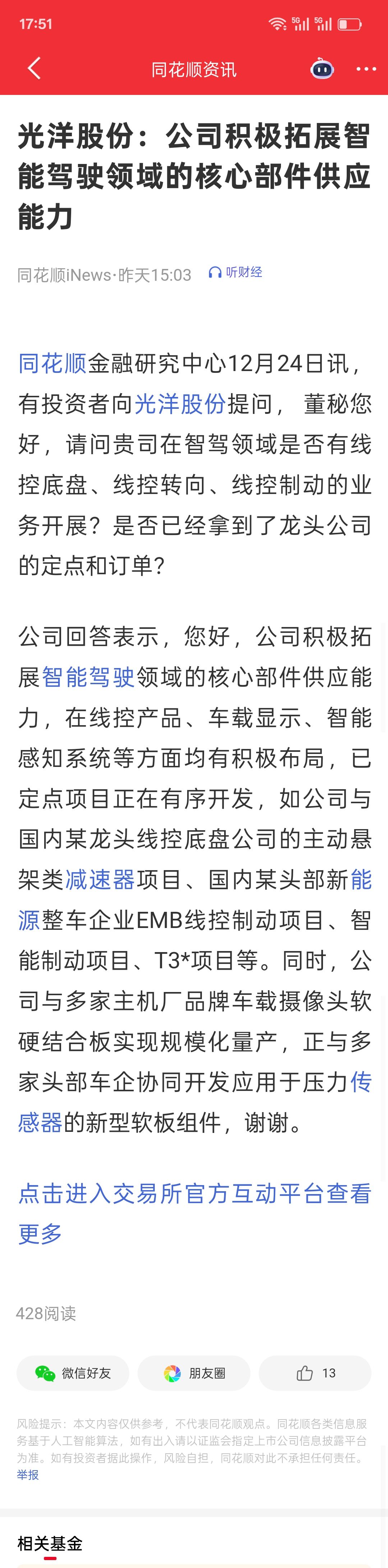Screen dimensions: 388x1568
Task: Open the AI assistant robot icon
Action: (322, 69)
